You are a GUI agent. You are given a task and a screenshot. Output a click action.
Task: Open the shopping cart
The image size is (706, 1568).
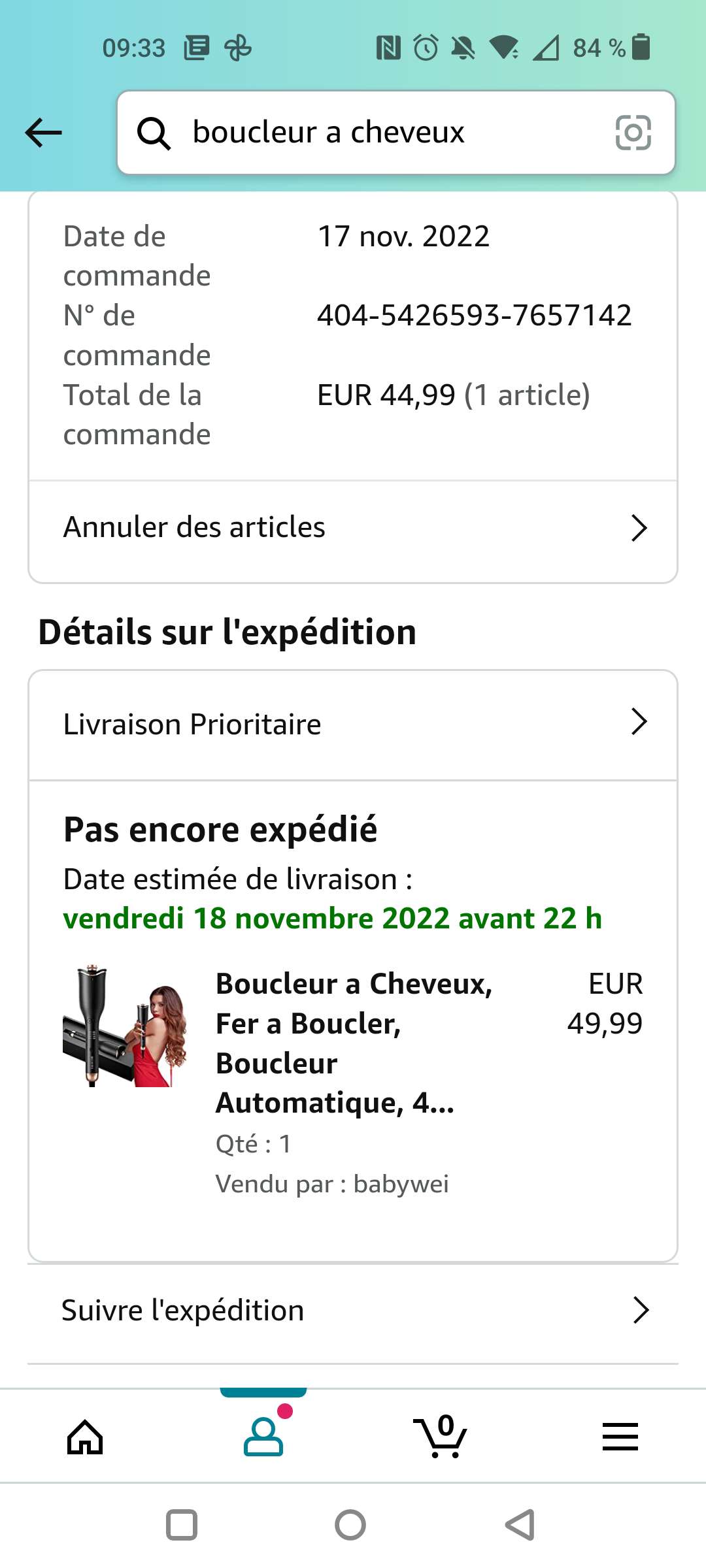pyautogui.click(x=441, y=1437)
